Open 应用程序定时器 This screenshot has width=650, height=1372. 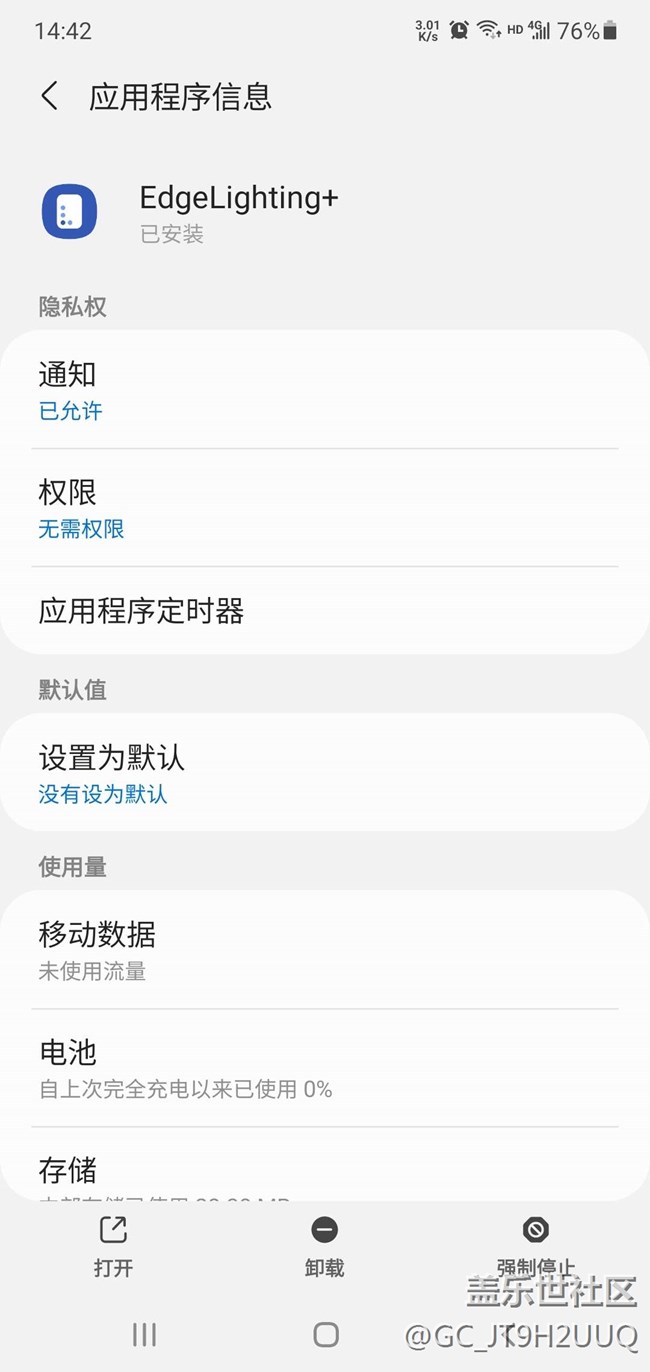[325, 611]
